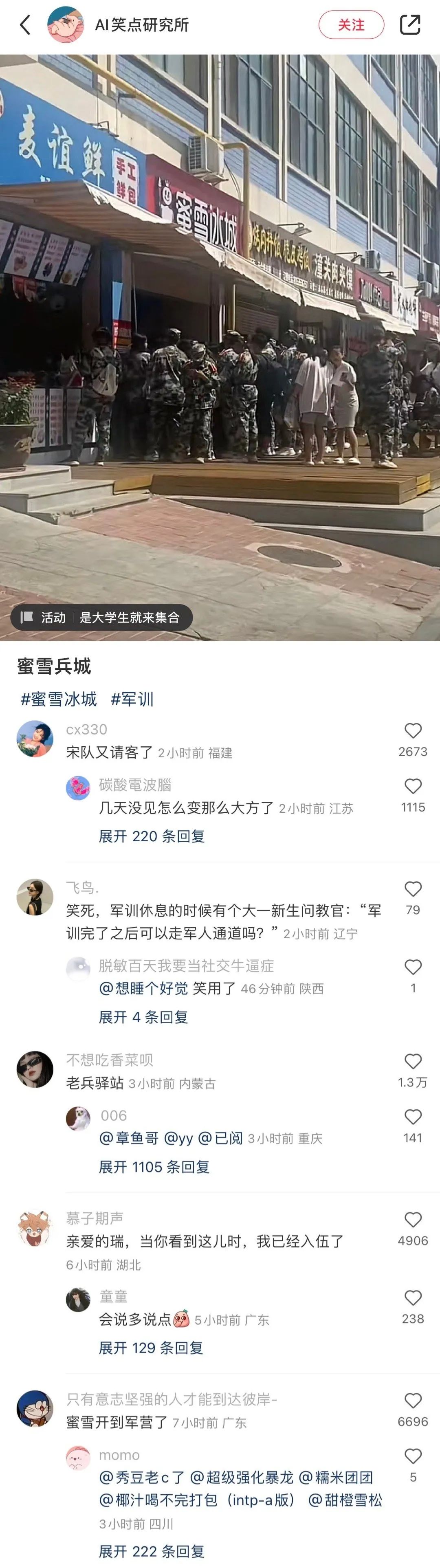The height and width of the screenshot is (1568, 440).
Task: Like cx330's comment 宋队又请客了
Action: [x=413, y=731]
